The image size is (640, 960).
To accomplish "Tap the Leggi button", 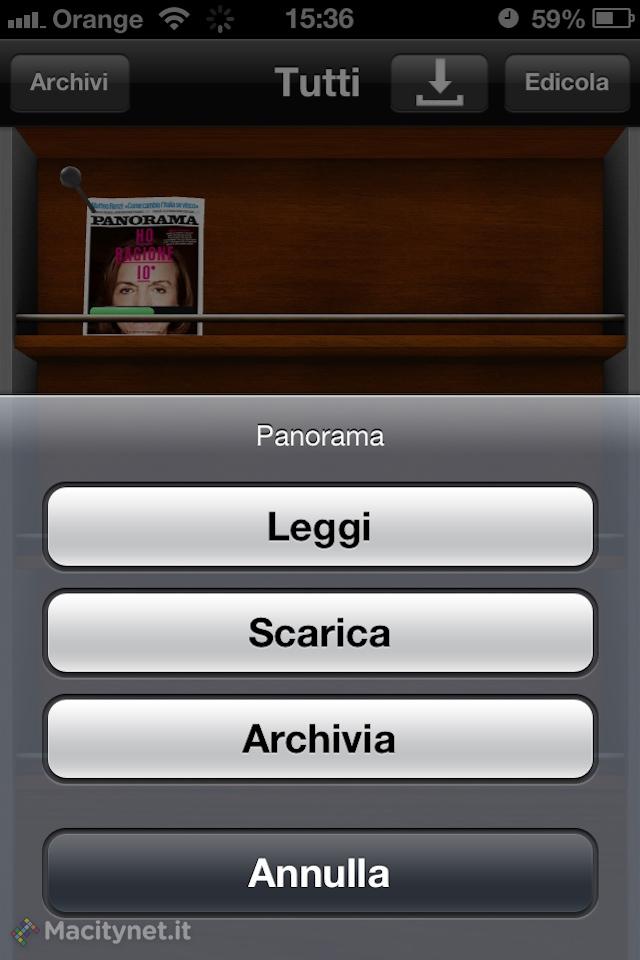I will point(320,527).
